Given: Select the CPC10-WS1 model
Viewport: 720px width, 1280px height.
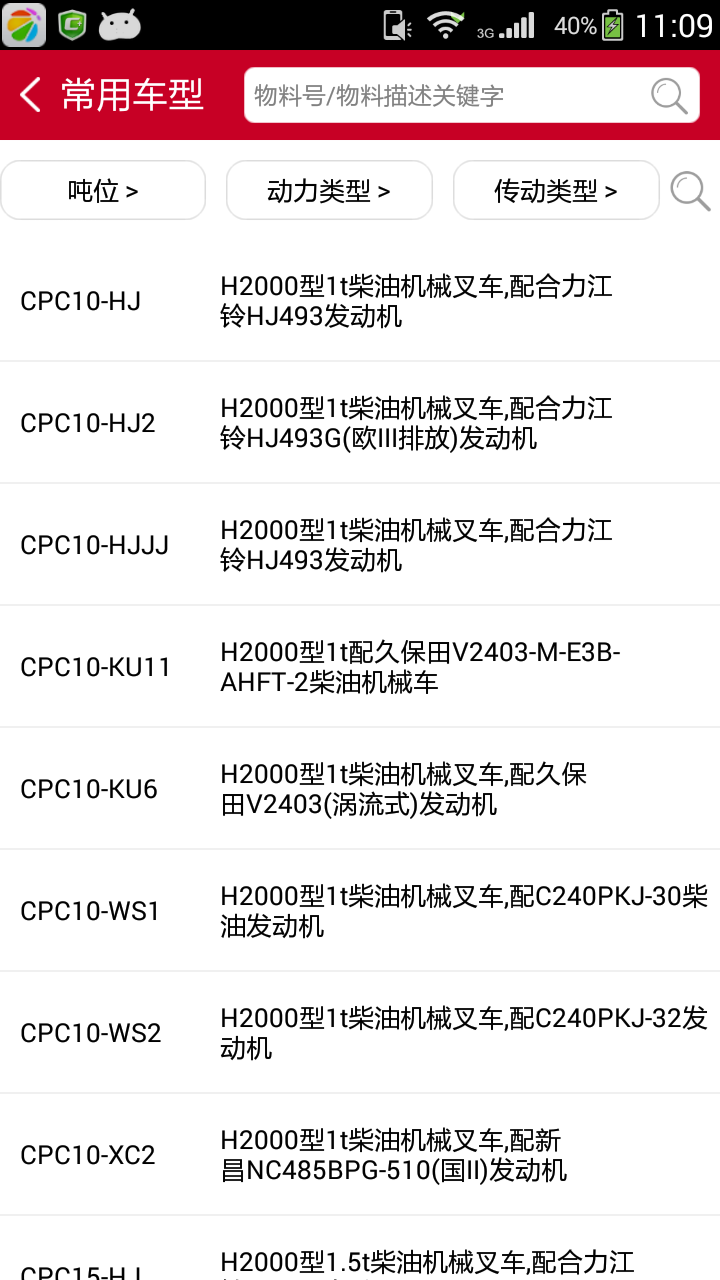Looking at the screenshot, I should (x=360, y=911).
